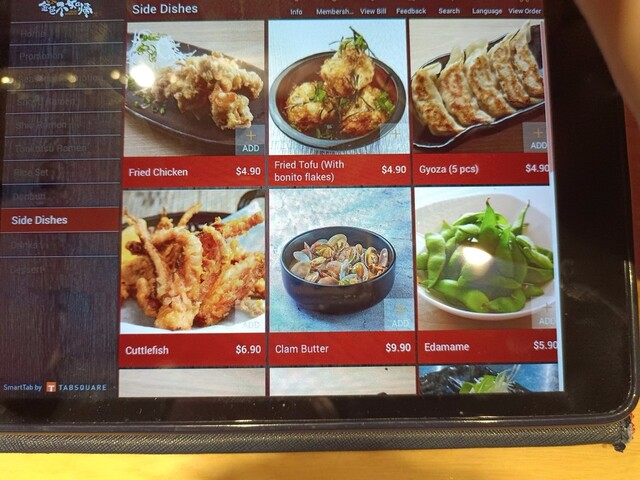The width and height of the screenshot is (640, 480).
Task: Add Fried Chicken to the order
Action: (x=250, y=138)
